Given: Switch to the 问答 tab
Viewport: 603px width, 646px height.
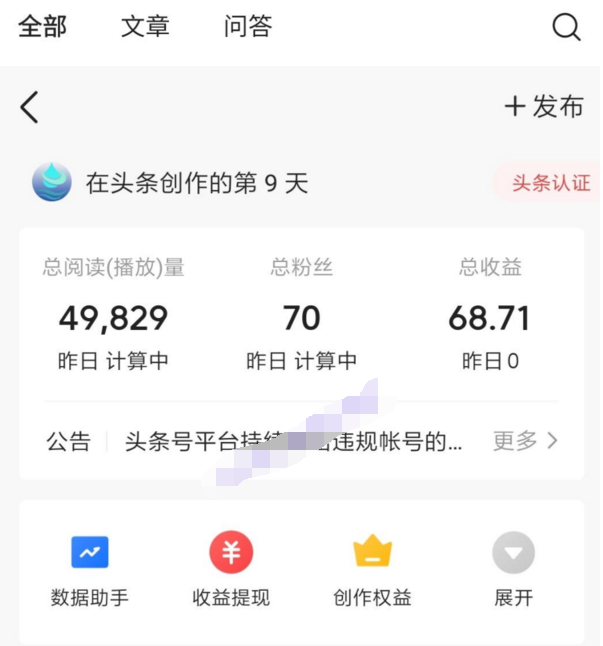Looking at the screenshot, I should (247, 27).
